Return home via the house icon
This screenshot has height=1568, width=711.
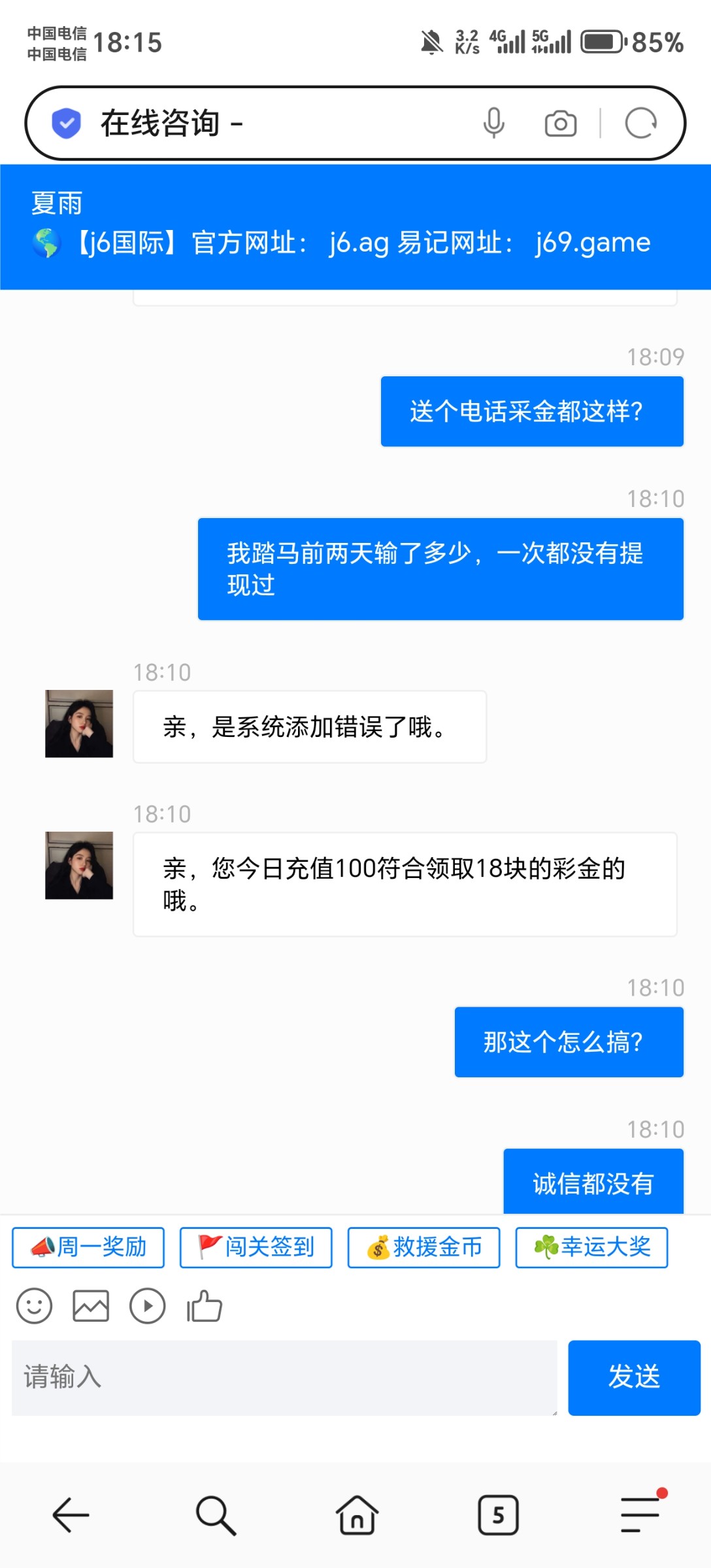point(355,1516)
